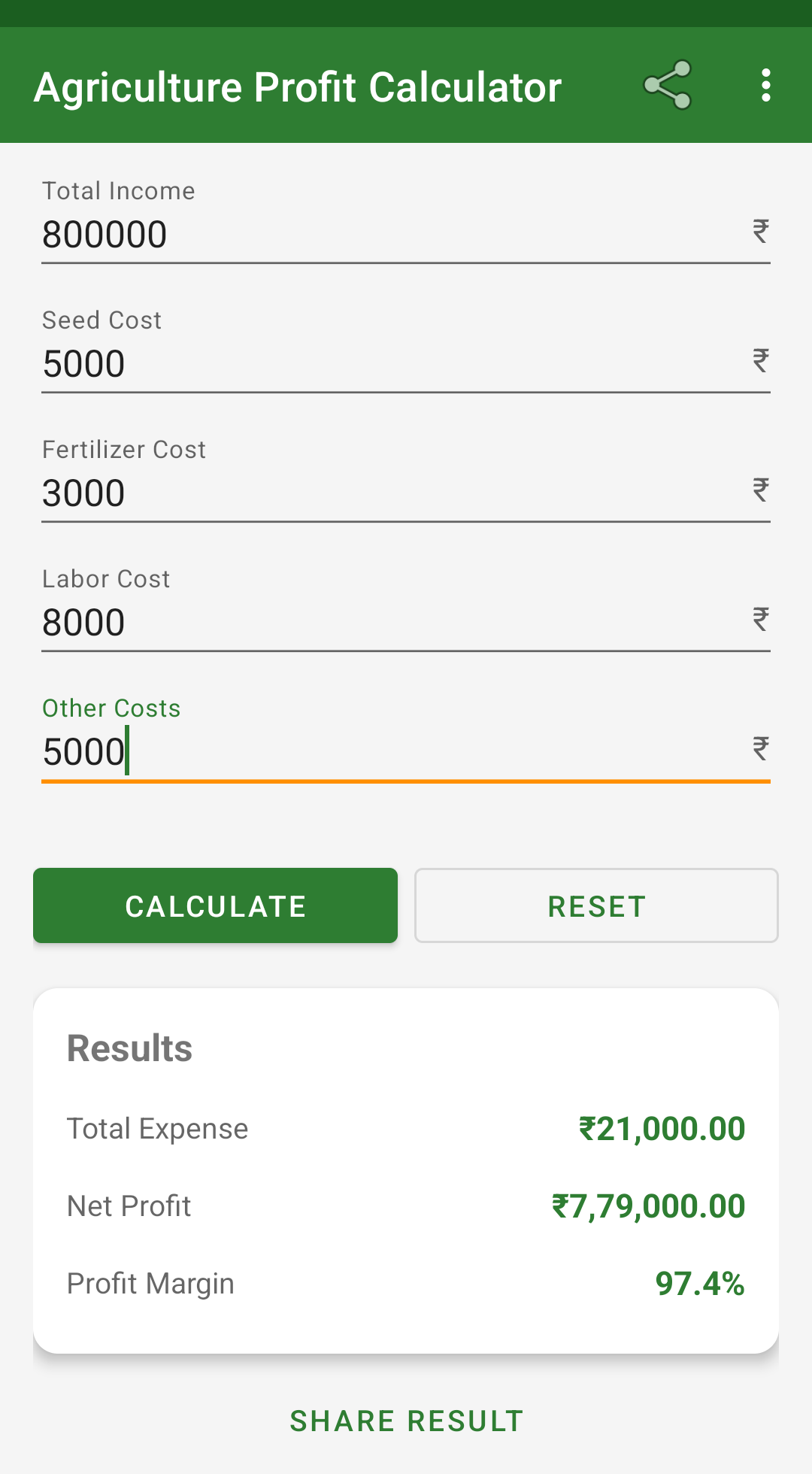The width and height of the screenshot is (812, 1474).
Task: Click the Results section heading
Action: pos(129,1047)
